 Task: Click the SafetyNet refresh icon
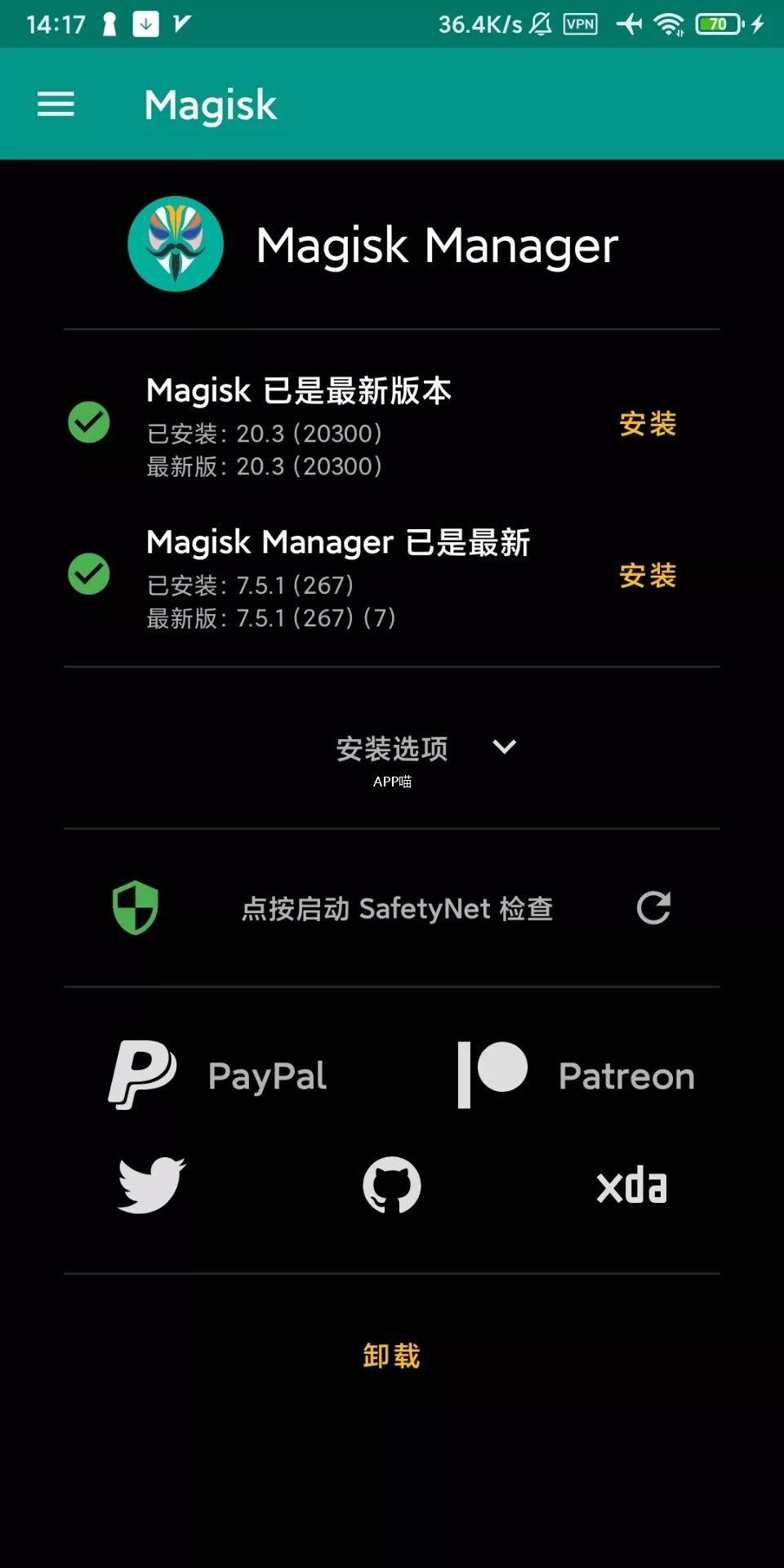[653, 906]
